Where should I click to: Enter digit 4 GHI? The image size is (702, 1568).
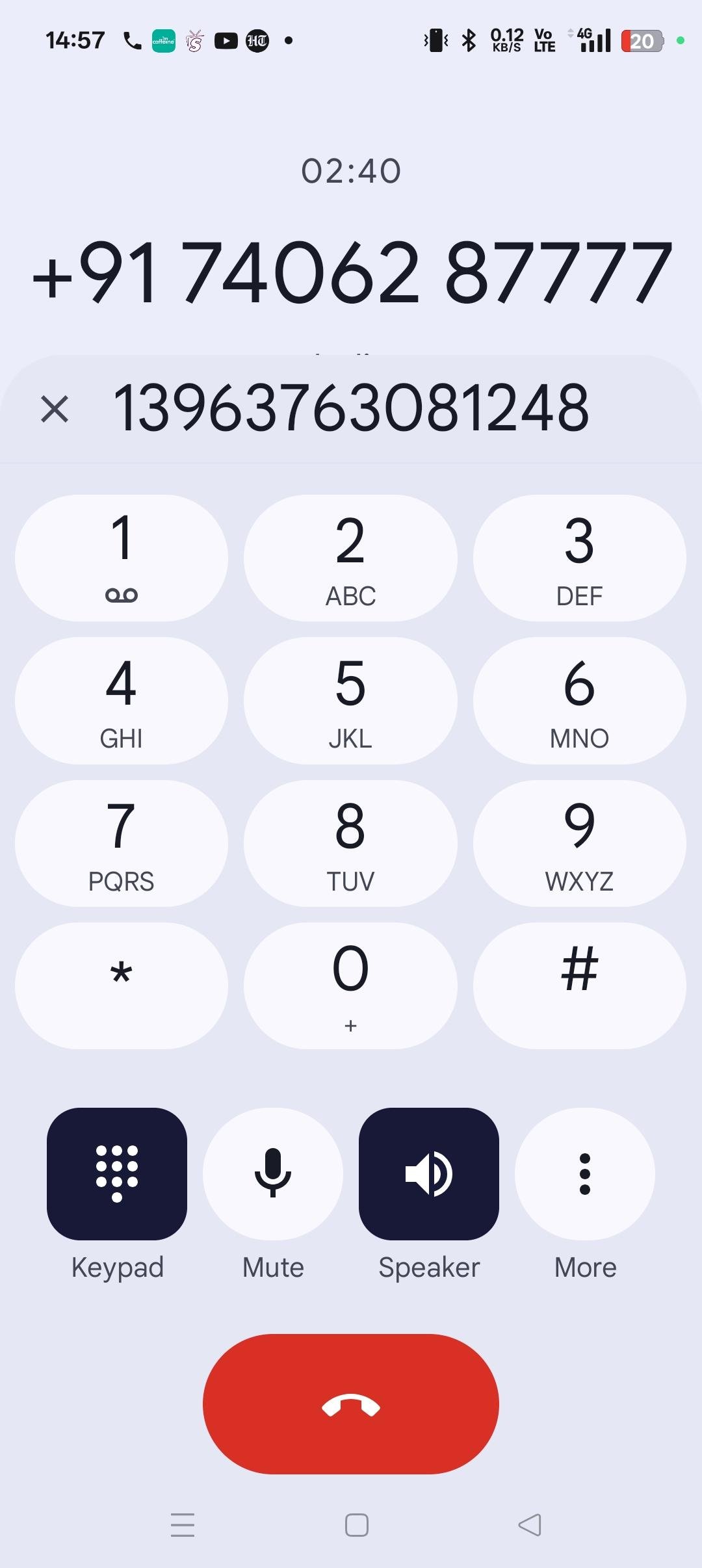pos(122,700)
